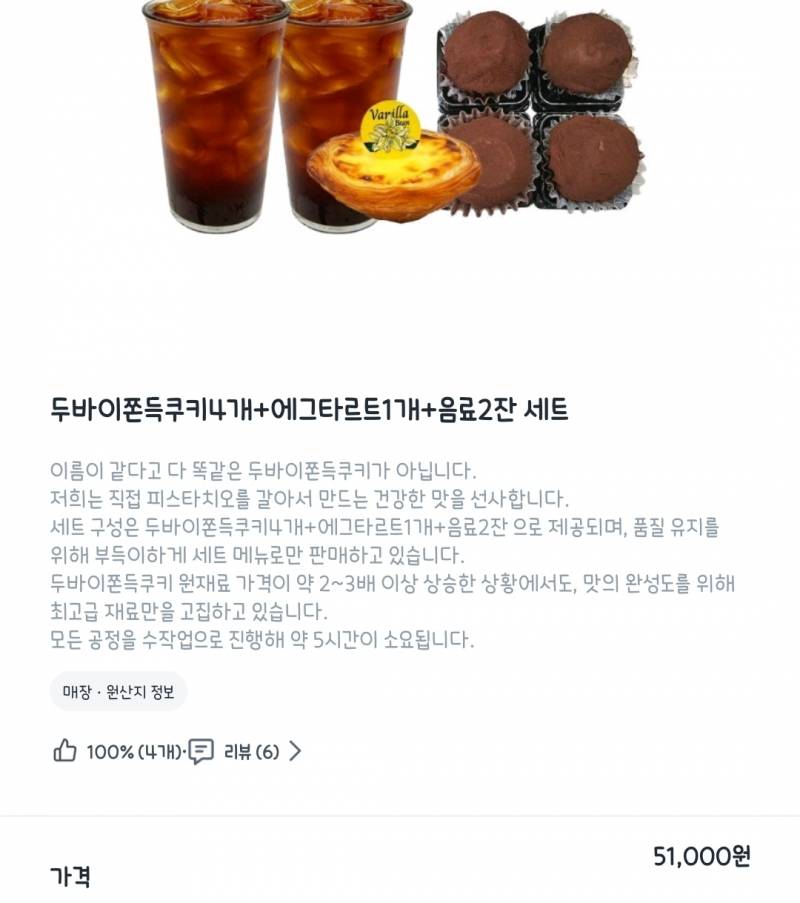Click the review count (6) number
This screenshot has width=800, height=903.
[x=266, y=748]
